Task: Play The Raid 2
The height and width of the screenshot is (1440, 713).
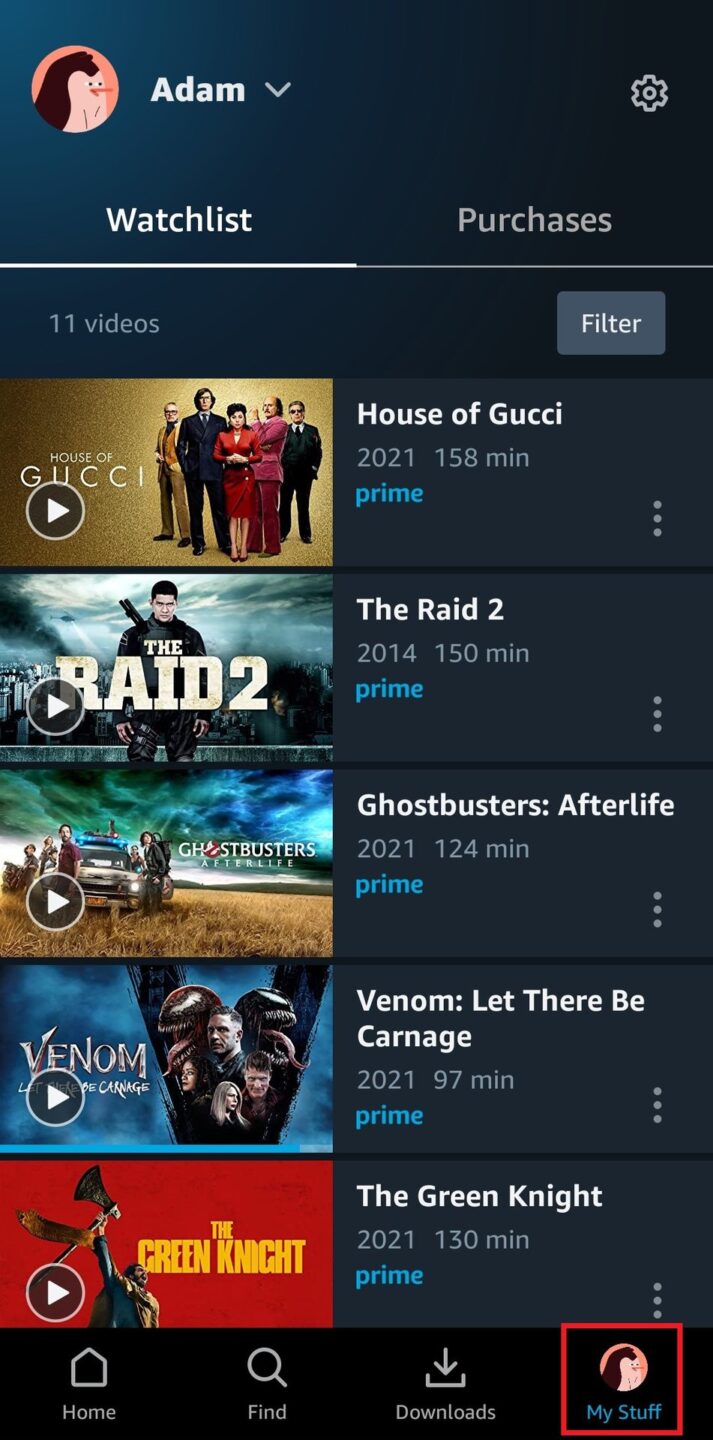Action: pyautogui.click(x=55, y=706)
